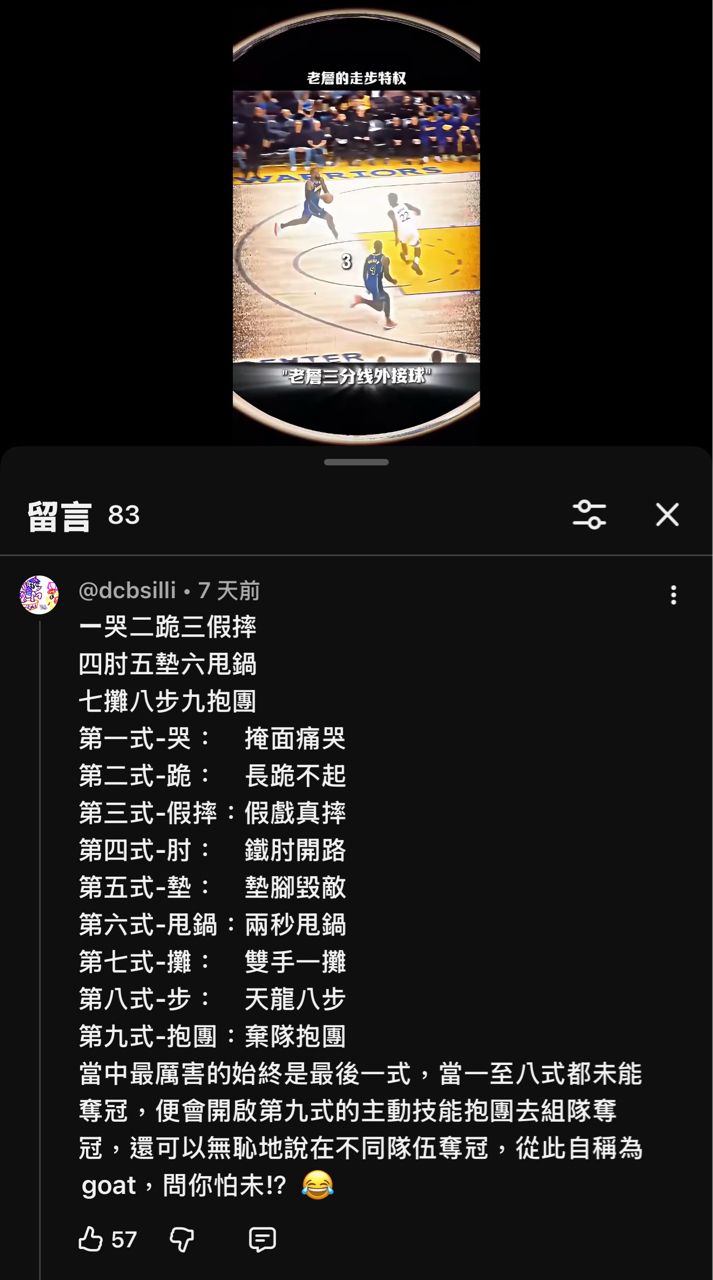Image resolution: width=713 pixels, height=1280 pixels.
Task: Like @dcbsilli's comment
Action: pos(92,1240)
